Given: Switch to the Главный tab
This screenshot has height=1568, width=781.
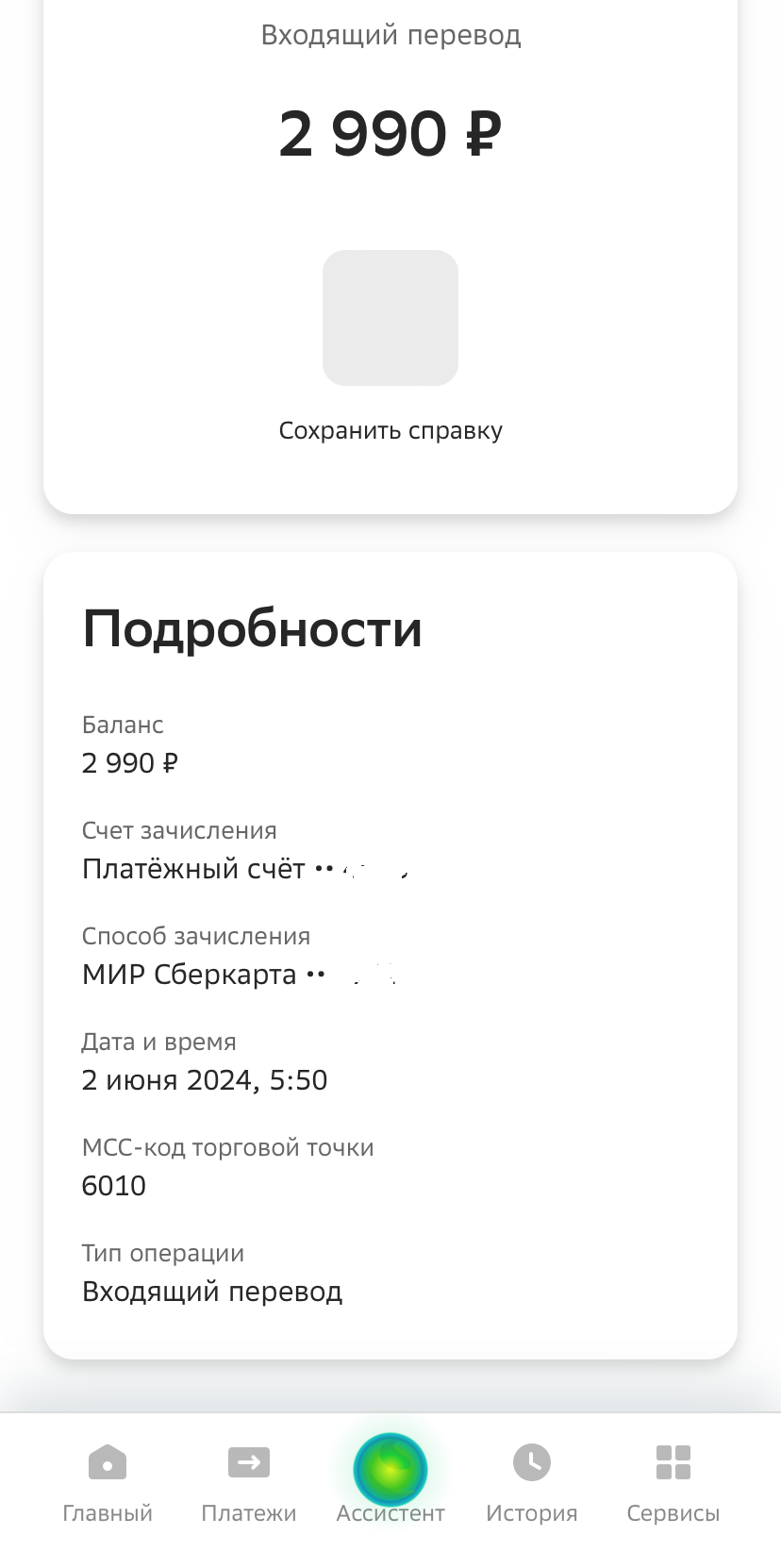Looking at the screenshot, I should [x=108, y=1481].
